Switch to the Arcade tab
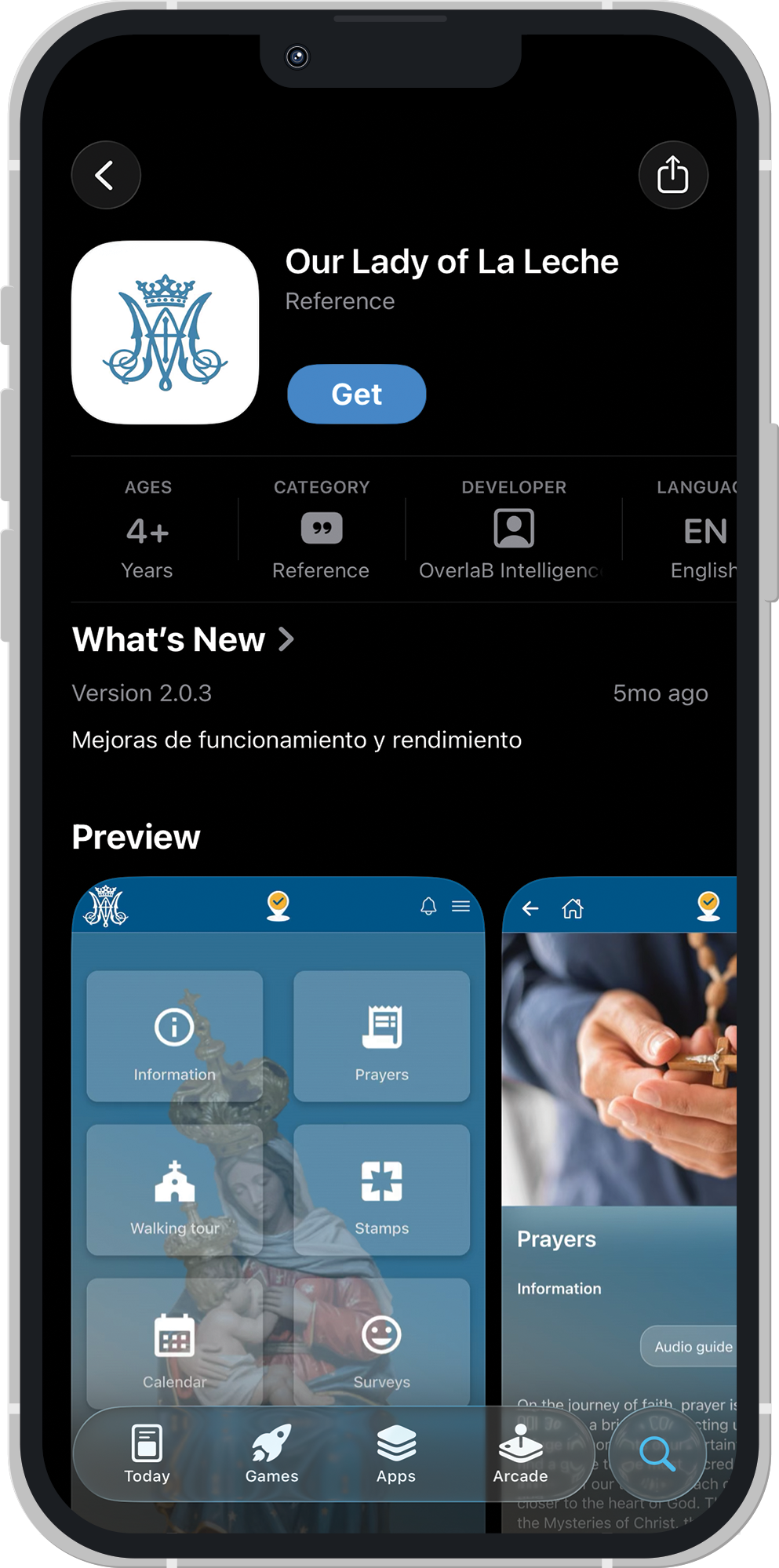The width and height of the screenshot is (779, 1568). pos(520,1453)
